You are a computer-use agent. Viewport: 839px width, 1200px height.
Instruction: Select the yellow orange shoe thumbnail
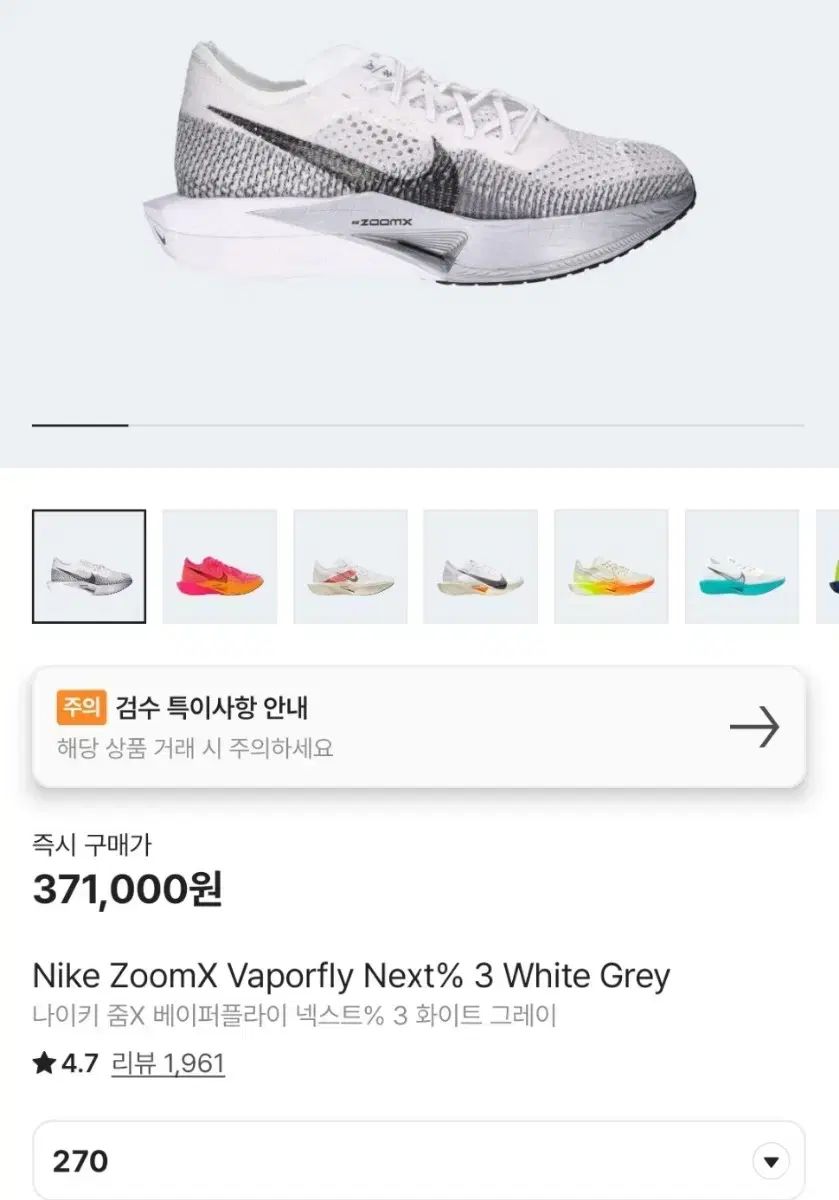(611, 567)
